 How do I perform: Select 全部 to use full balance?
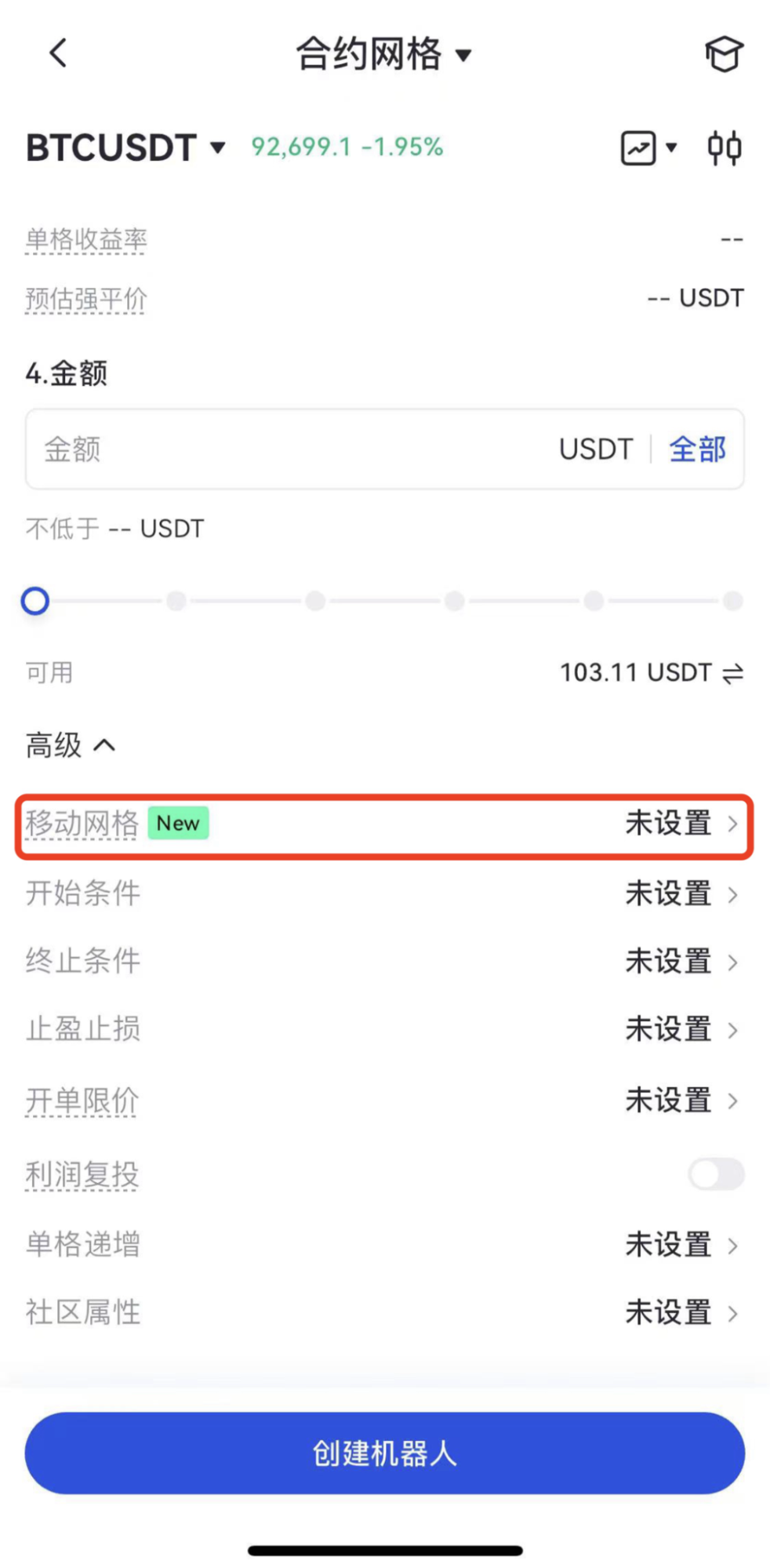697,449
